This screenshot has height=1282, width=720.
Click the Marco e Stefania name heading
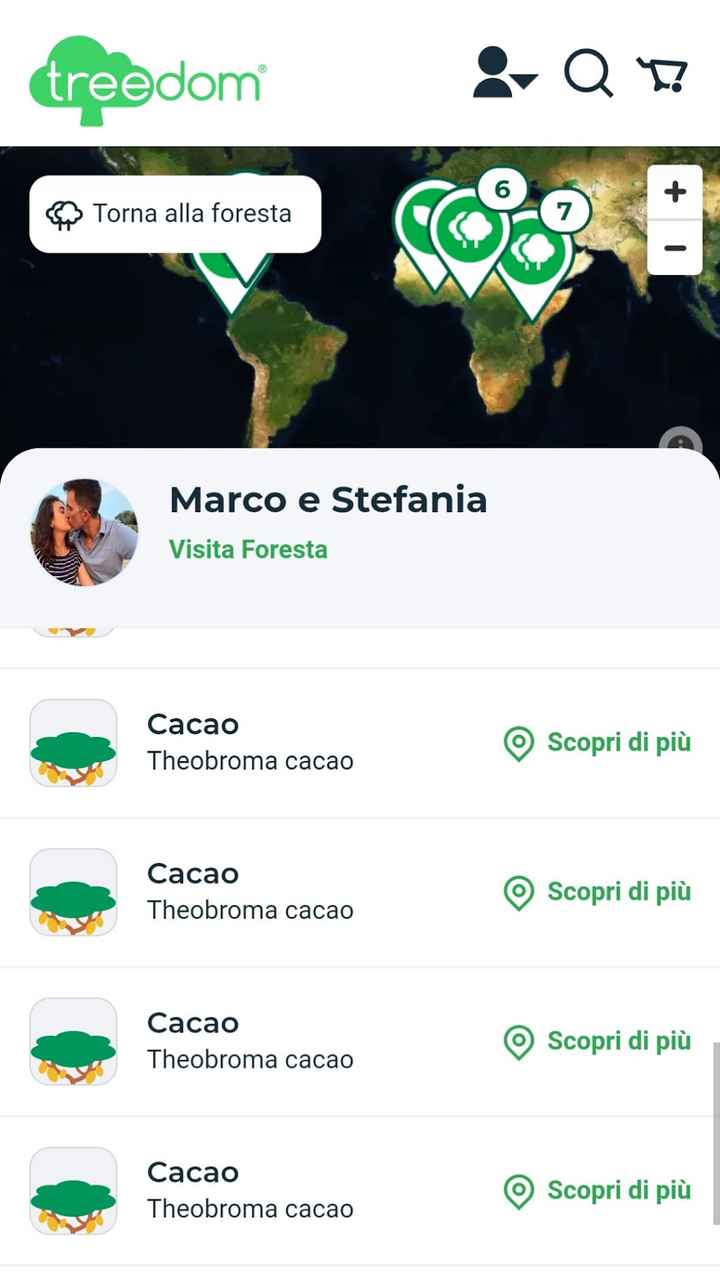pos(327,499)
